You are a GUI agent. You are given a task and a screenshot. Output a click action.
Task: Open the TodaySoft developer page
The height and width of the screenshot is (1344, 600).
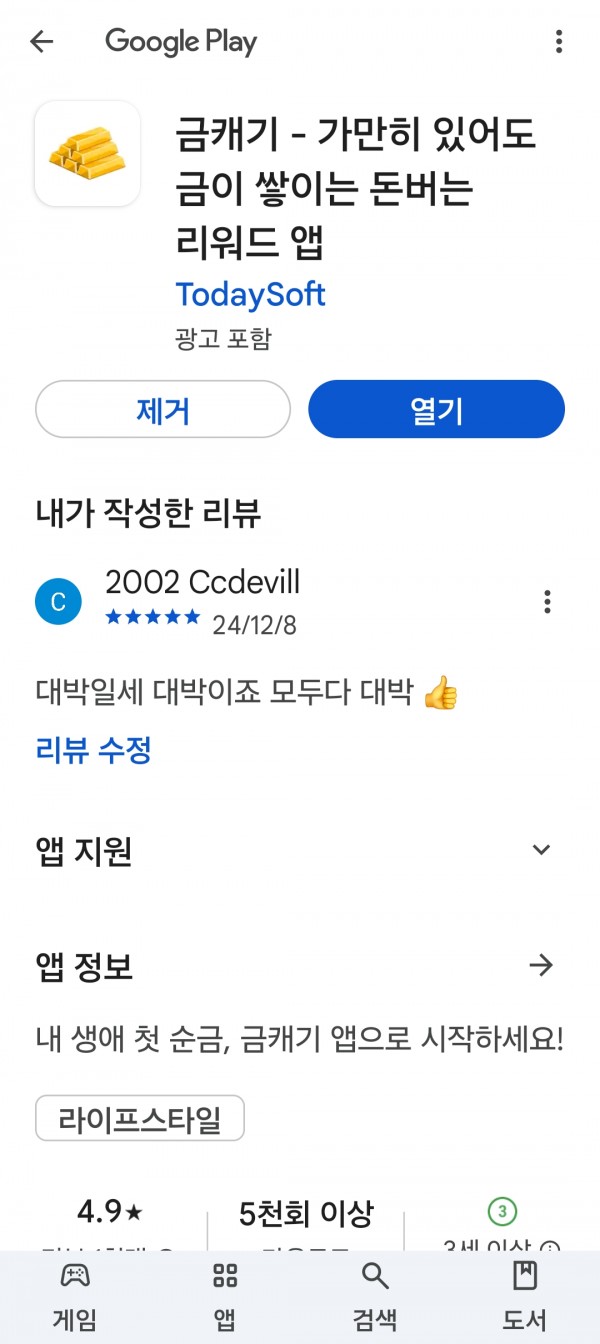pyautogui.click(x=250, y=294)
